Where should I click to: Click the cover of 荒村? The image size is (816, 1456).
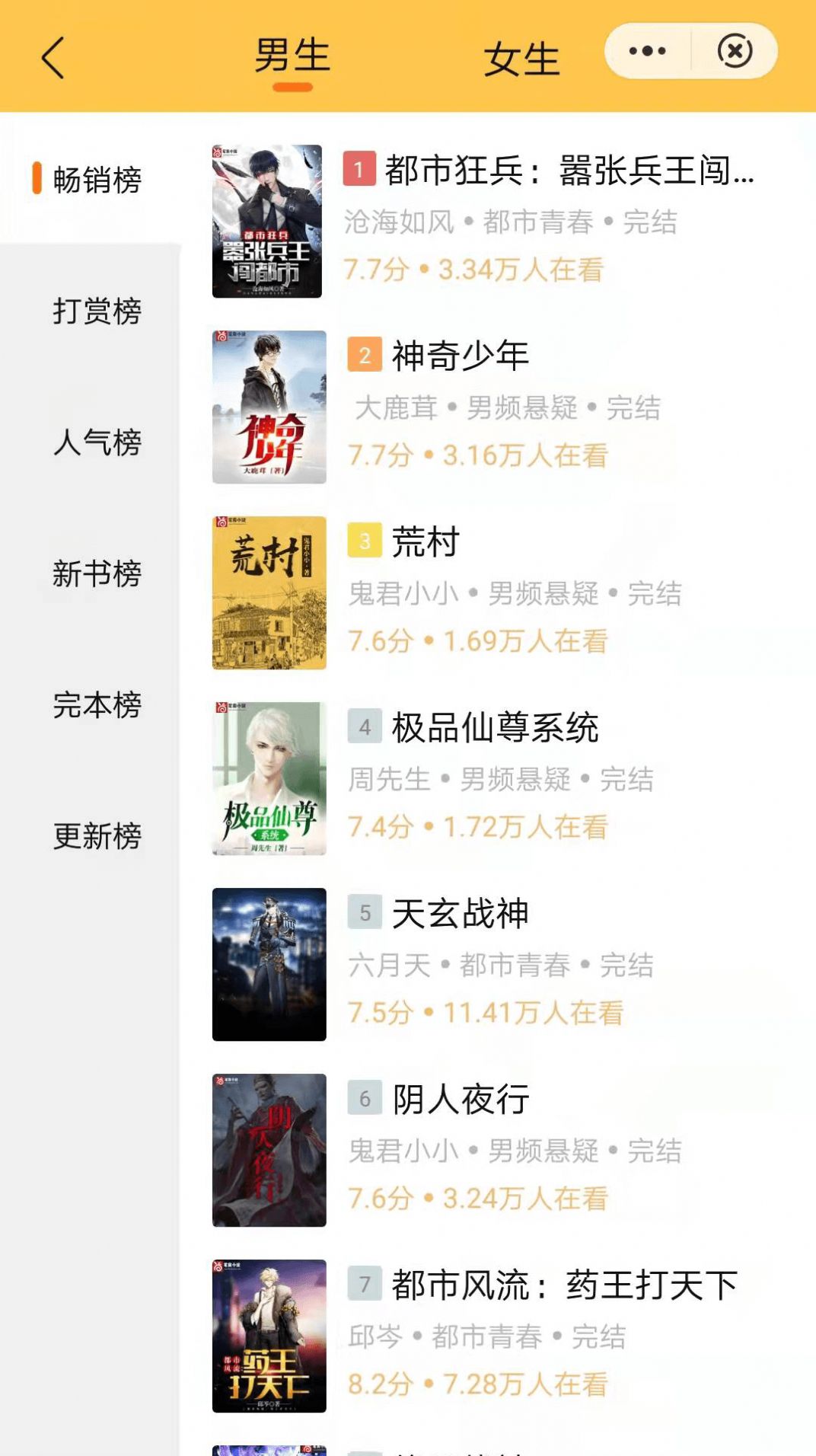(269, 594)
